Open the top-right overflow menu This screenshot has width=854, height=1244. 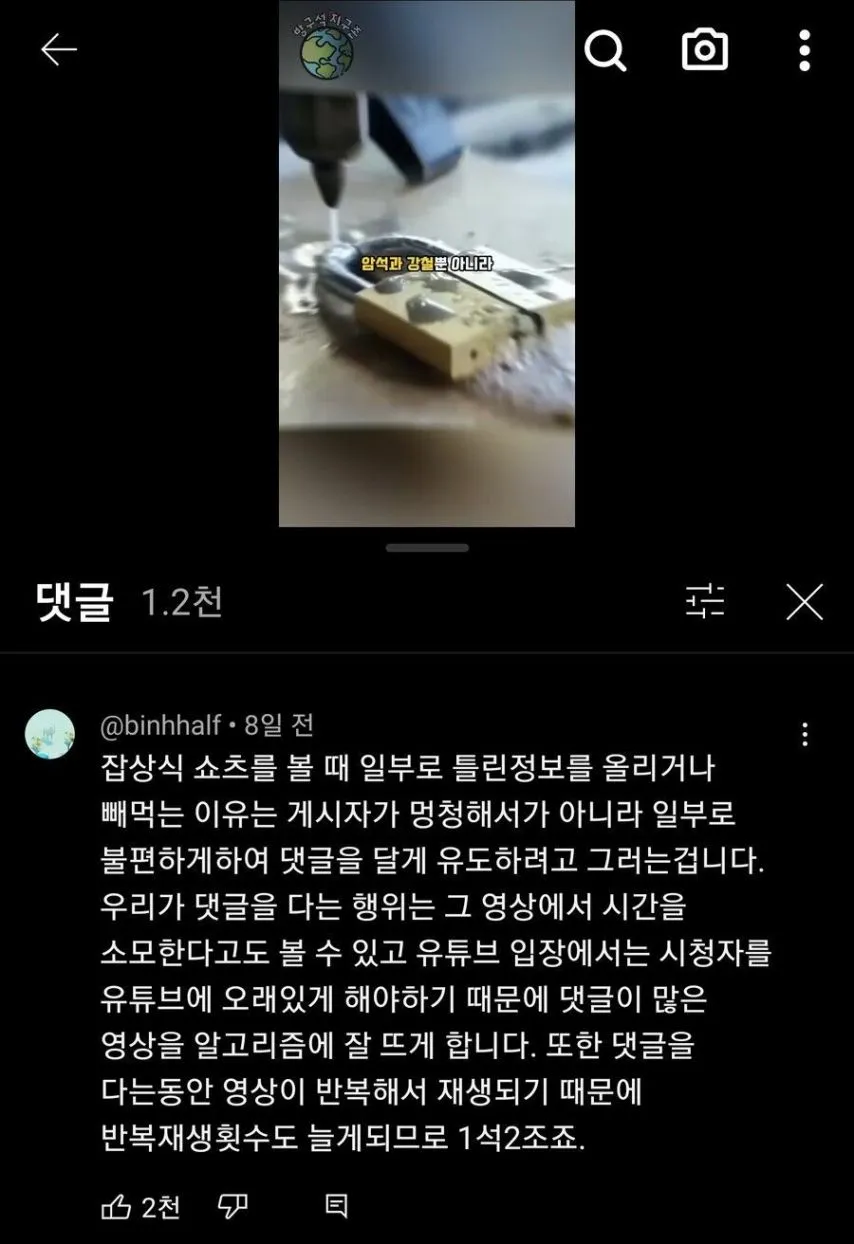804,49
